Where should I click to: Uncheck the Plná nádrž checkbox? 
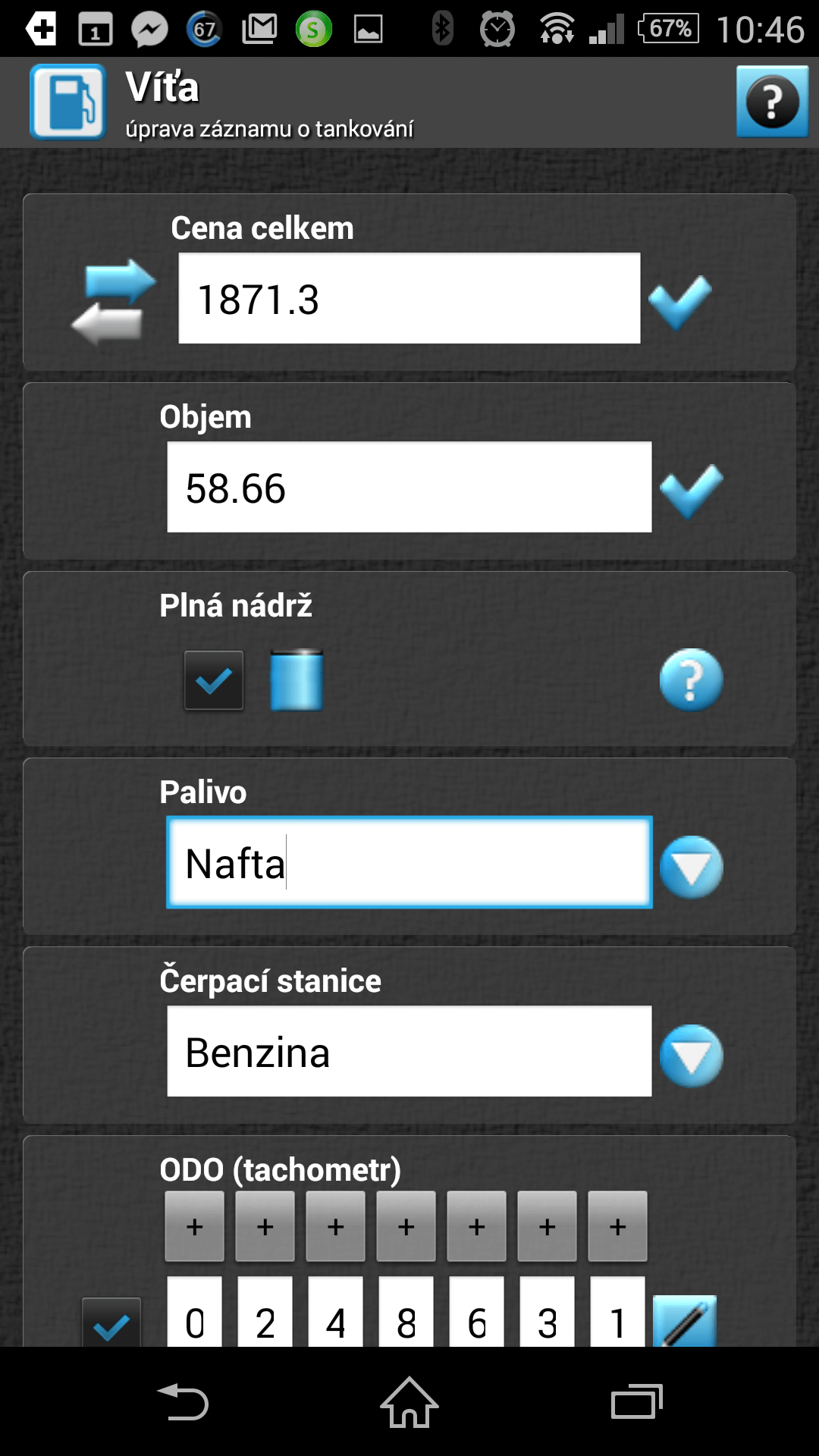pos(214,680)
